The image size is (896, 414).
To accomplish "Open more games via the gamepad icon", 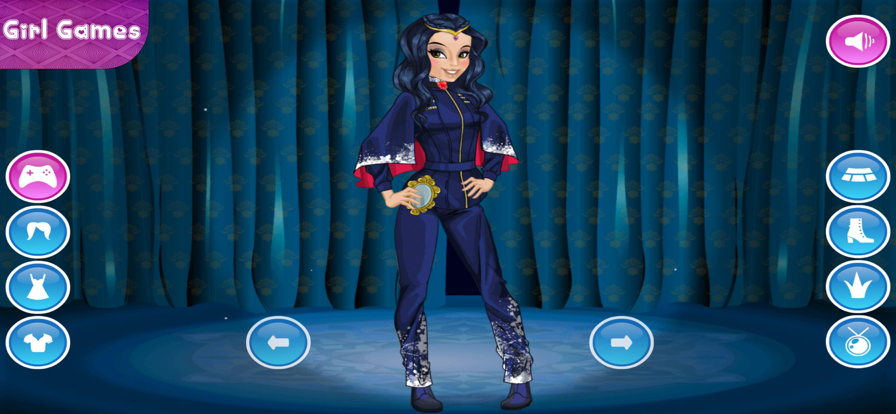I will pos(38,177).
